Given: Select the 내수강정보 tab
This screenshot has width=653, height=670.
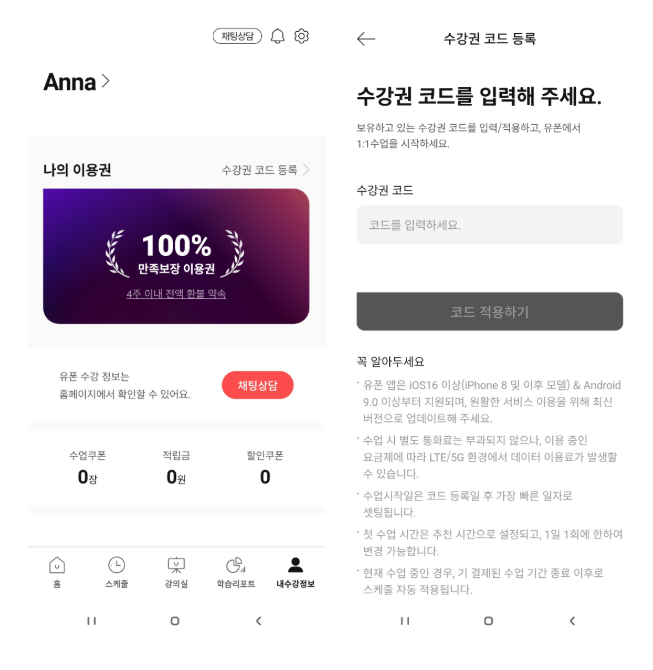Looking at the screenshot, I should pyautogui.click(x=295, y=572).
